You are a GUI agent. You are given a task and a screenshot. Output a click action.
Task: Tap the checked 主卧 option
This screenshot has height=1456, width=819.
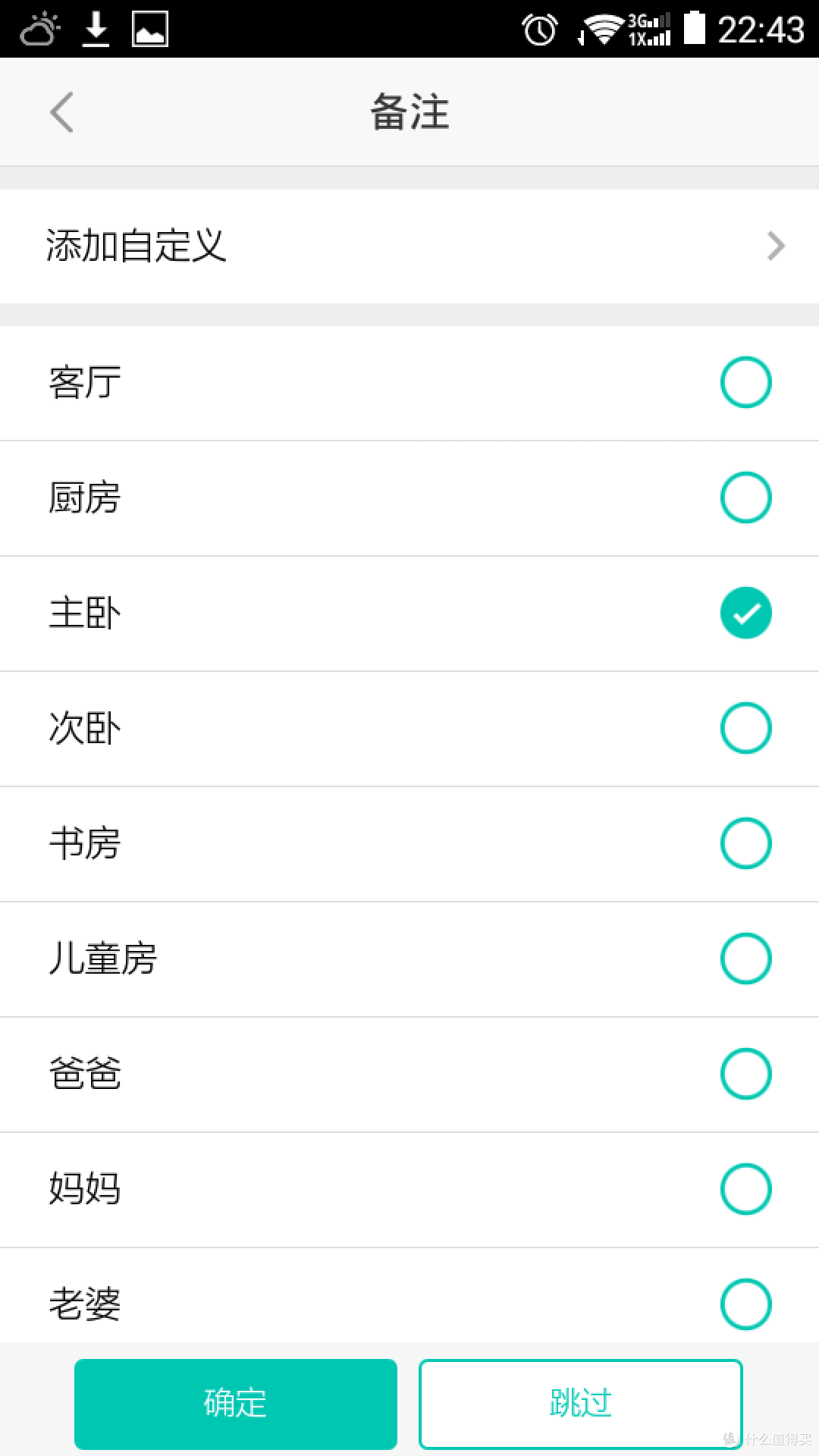409,613
